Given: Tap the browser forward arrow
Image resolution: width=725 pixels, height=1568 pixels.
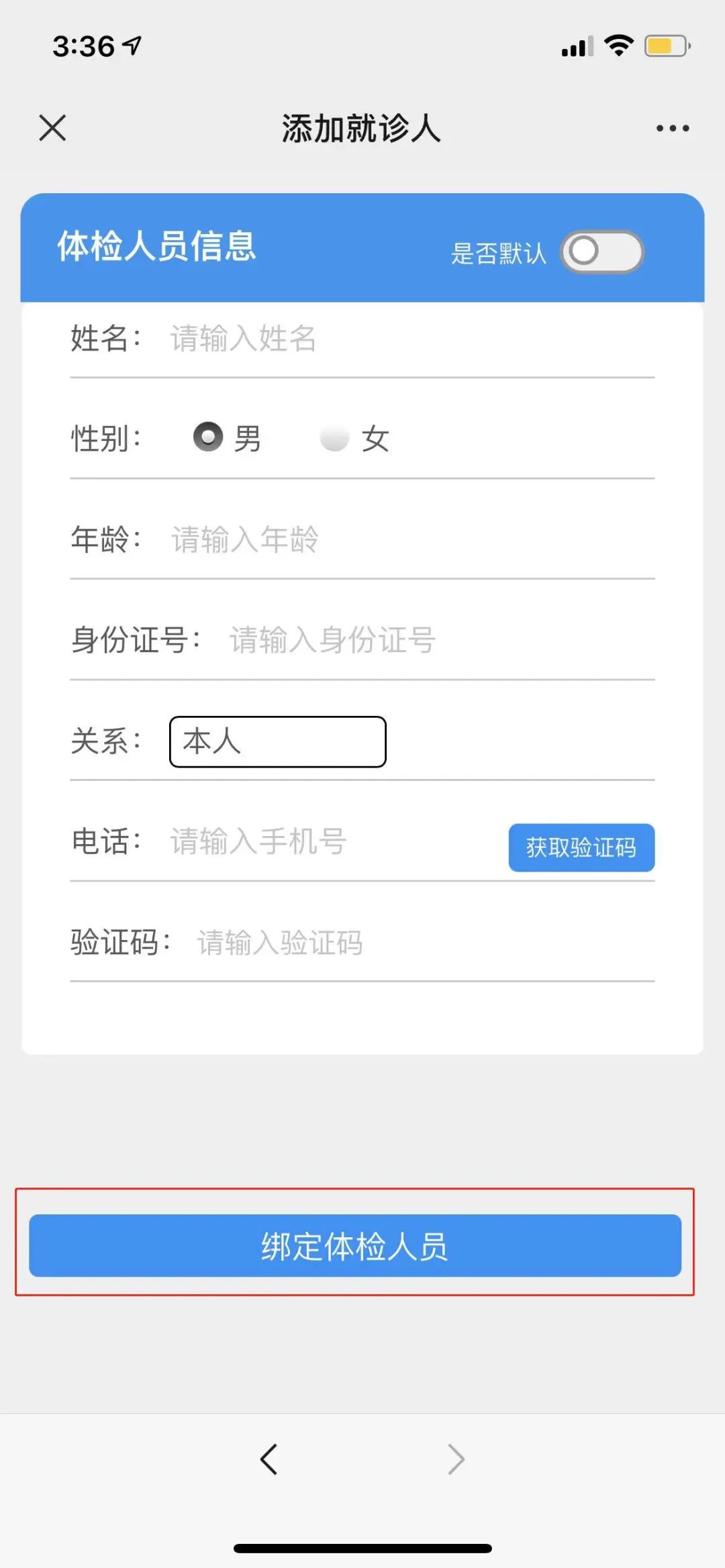Looking at the screenshot, I should 456,1459.
